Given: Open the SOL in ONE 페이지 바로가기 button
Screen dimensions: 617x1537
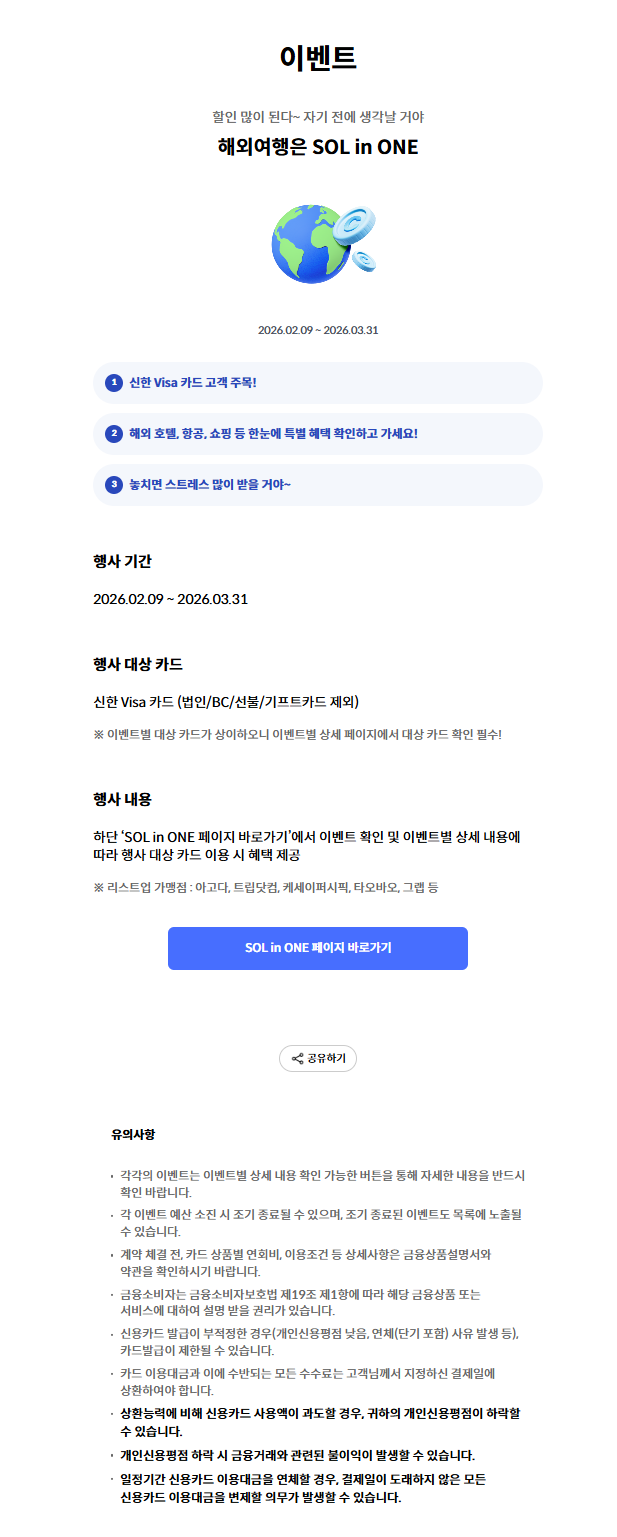Looking at the screenshot, I should point(317,948).
